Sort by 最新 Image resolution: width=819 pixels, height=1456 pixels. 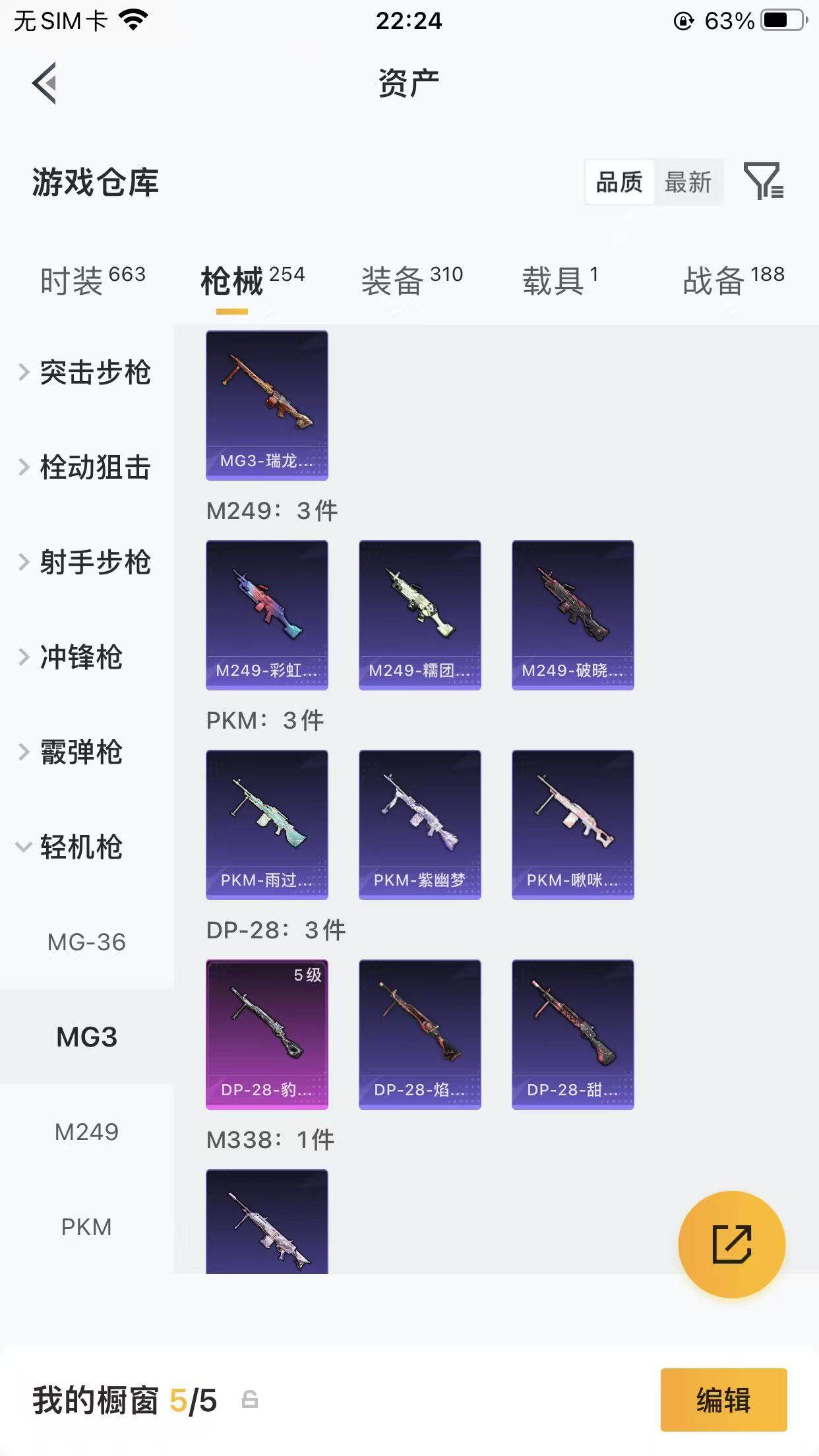pyautogui.click(x=688, y=182)
